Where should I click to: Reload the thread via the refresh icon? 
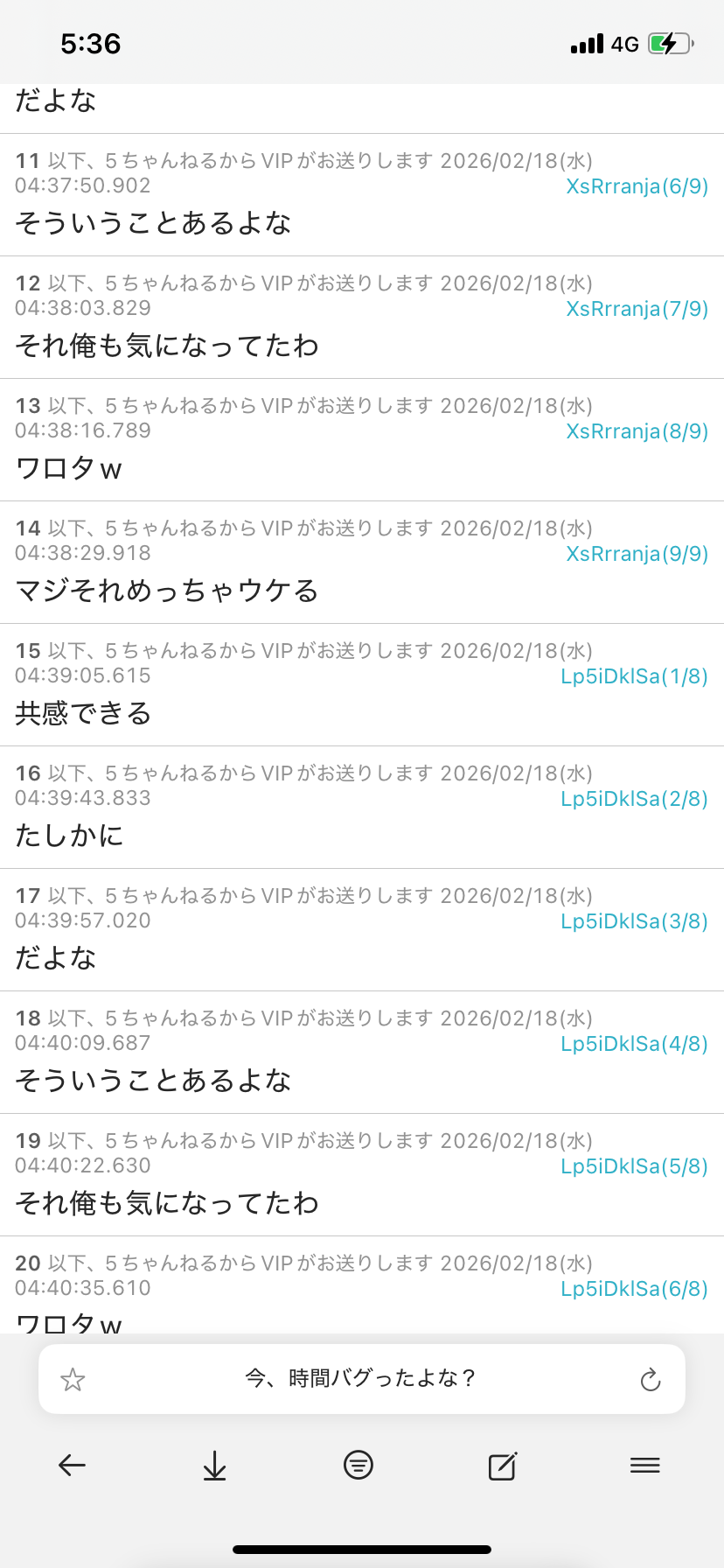650,1380
